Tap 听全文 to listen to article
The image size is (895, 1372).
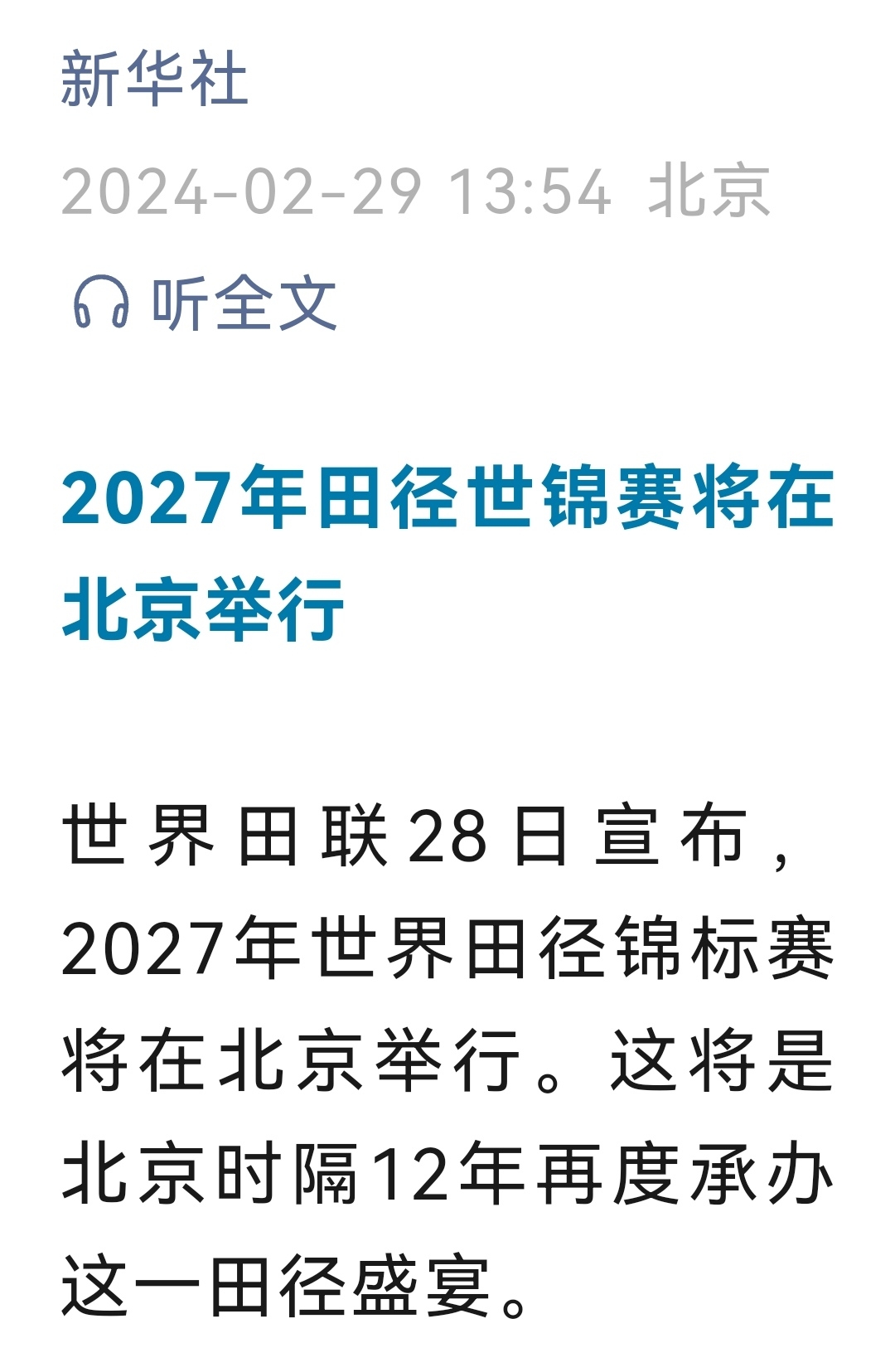[x=206, y=303]
